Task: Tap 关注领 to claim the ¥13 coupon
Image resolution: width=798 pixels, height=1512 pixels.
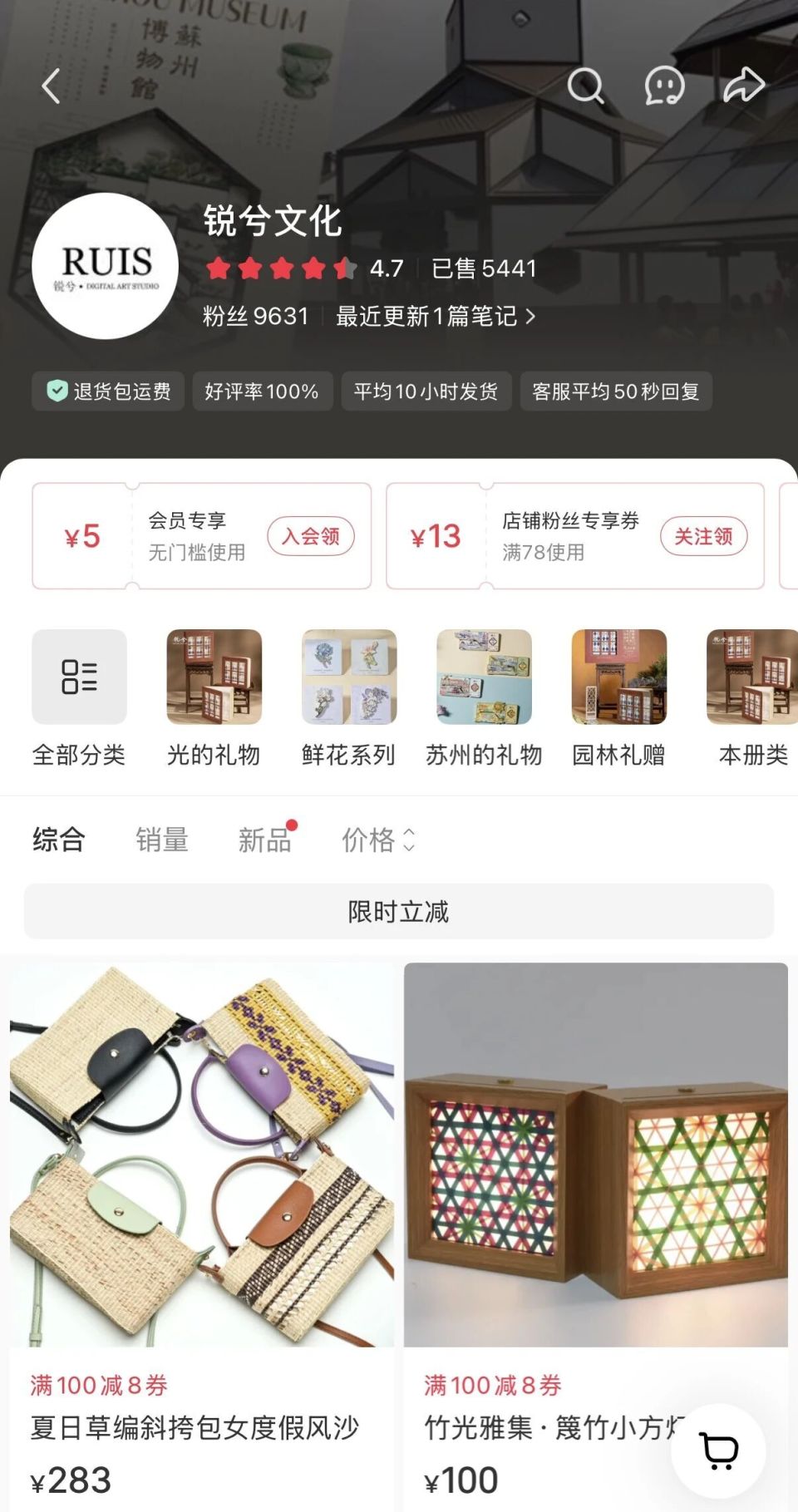Action: (x=703, y=536)
